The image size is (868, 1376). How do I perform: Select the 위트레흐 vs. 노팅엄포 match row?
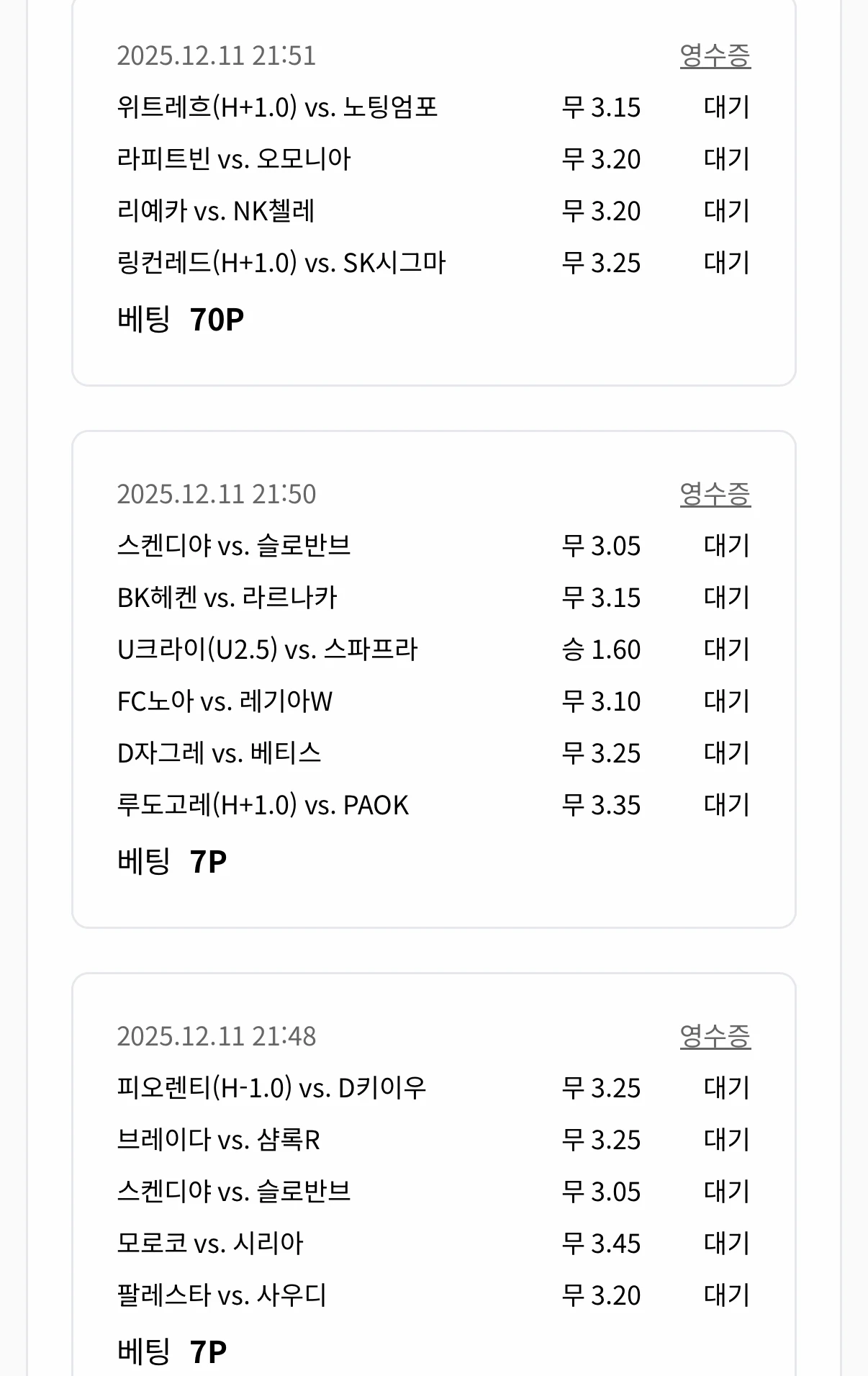(x=281, y=107)
